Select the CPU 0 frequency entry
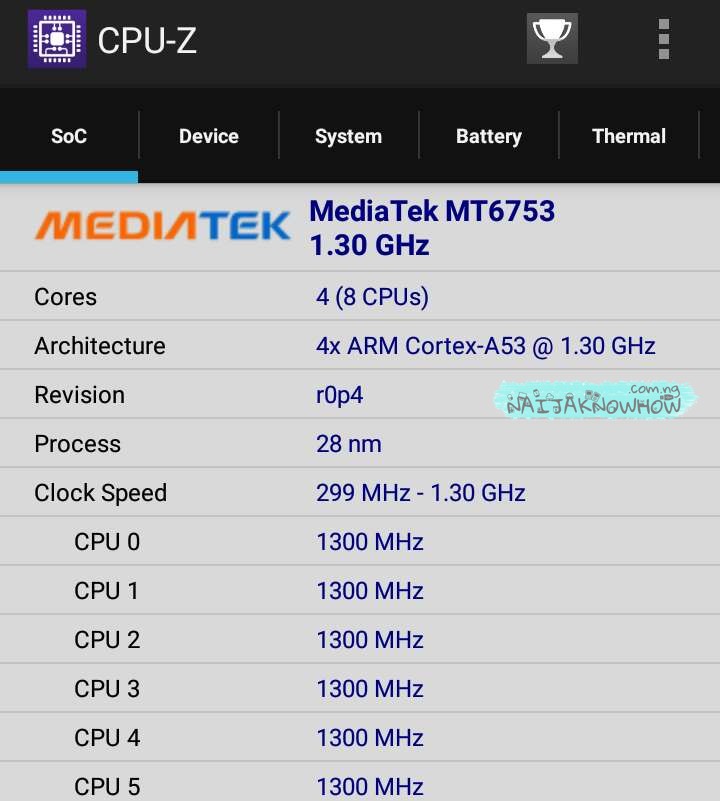Screen dimensions: 720x801 point(370,541)
